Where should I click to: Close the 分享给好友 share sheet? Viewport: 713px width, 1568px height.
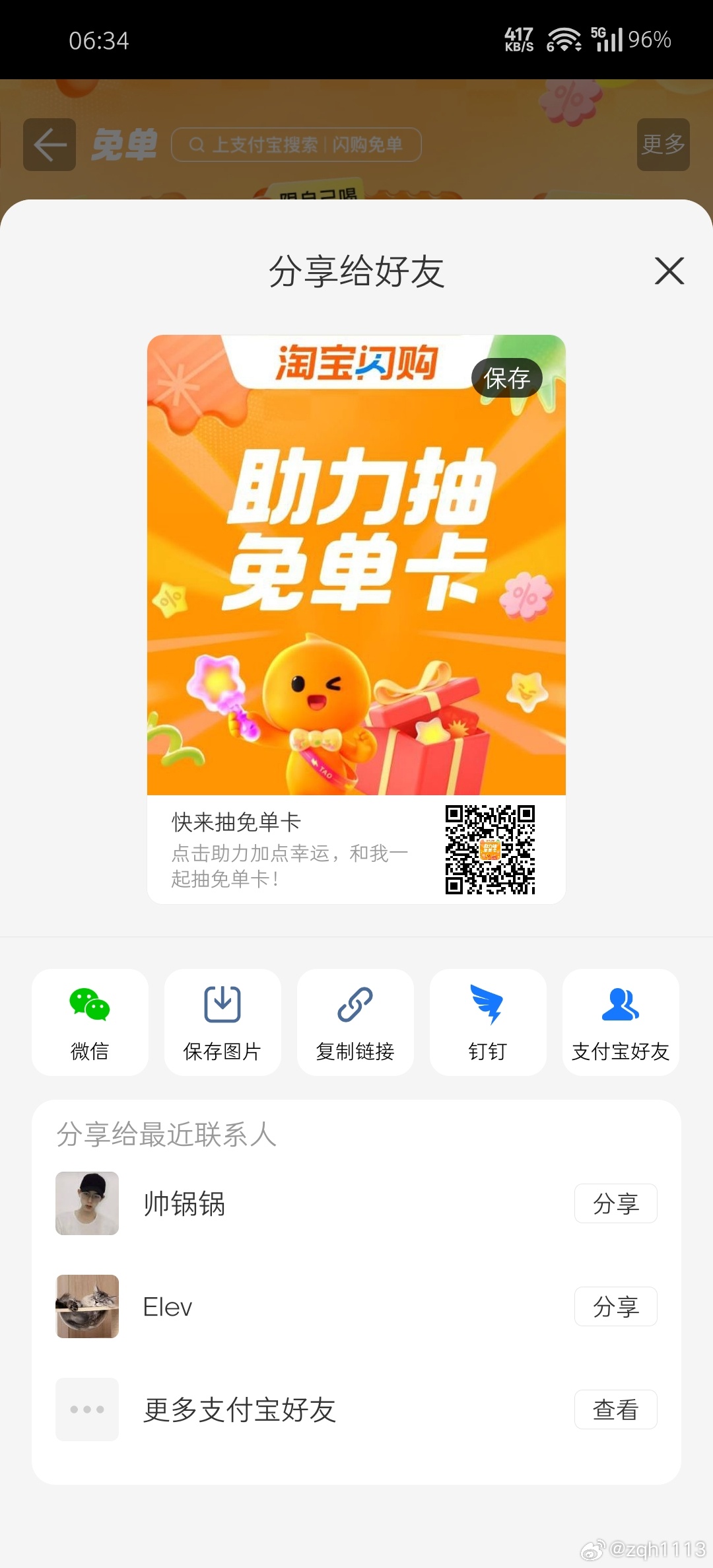pyautogui.click(x=669, y=271)
